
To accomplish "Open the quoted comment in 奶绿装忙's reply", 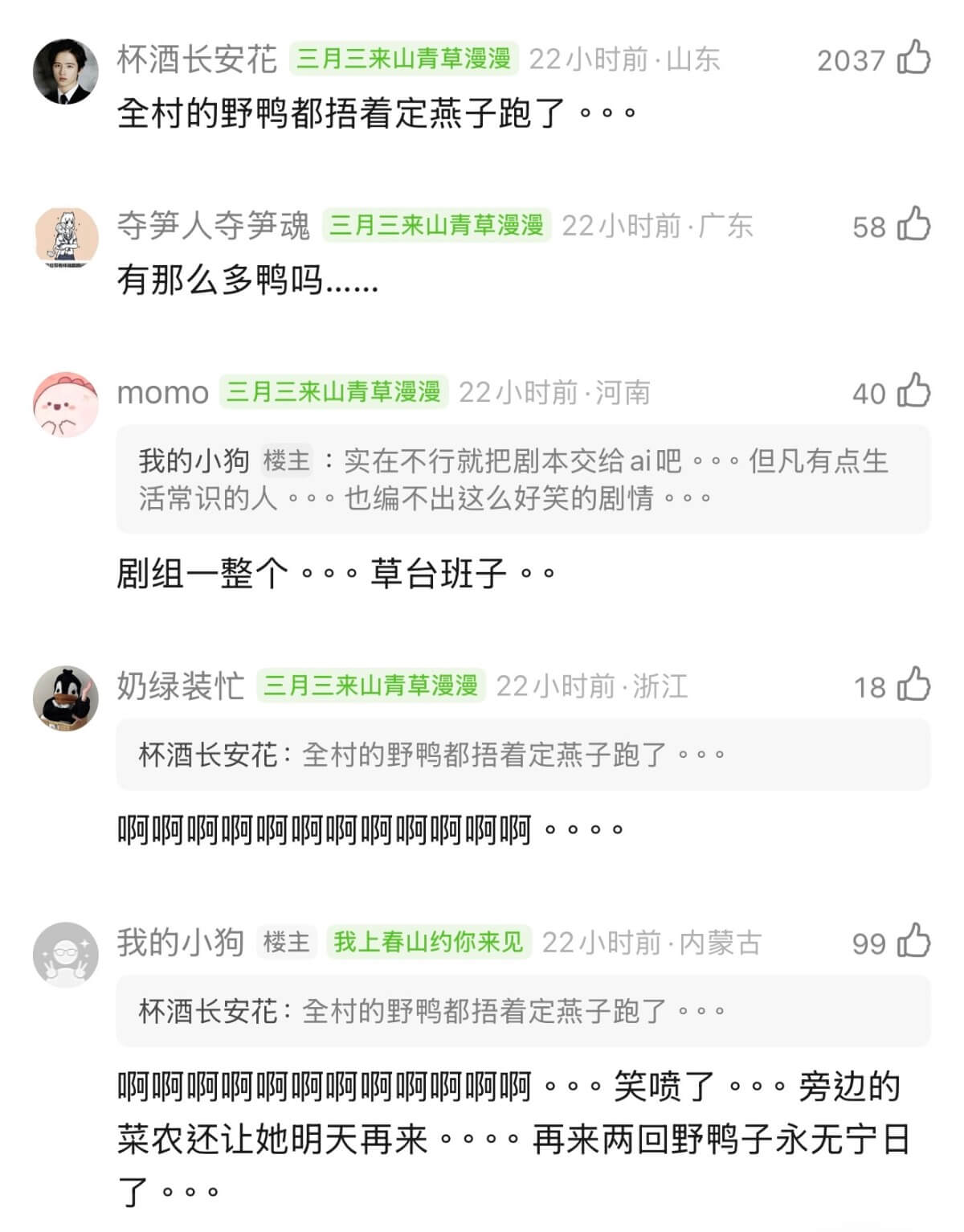I will 522,755.
